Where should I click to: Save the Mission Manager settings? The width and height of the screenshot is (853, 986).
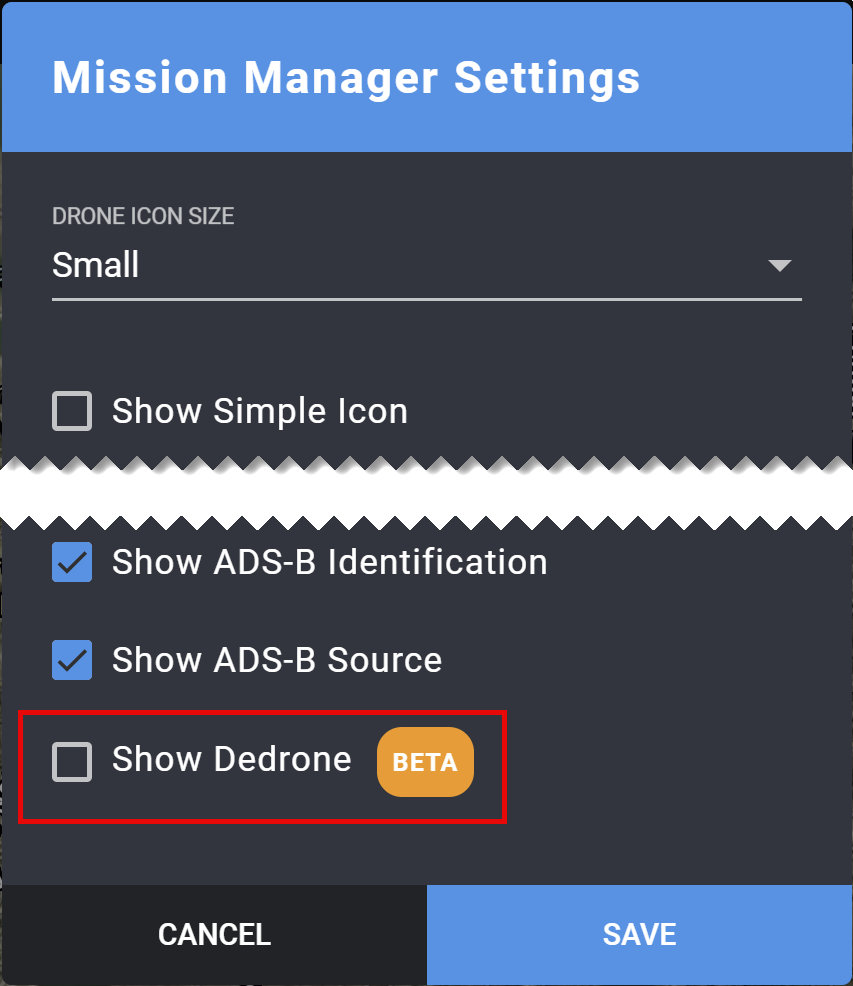point(640,934)
